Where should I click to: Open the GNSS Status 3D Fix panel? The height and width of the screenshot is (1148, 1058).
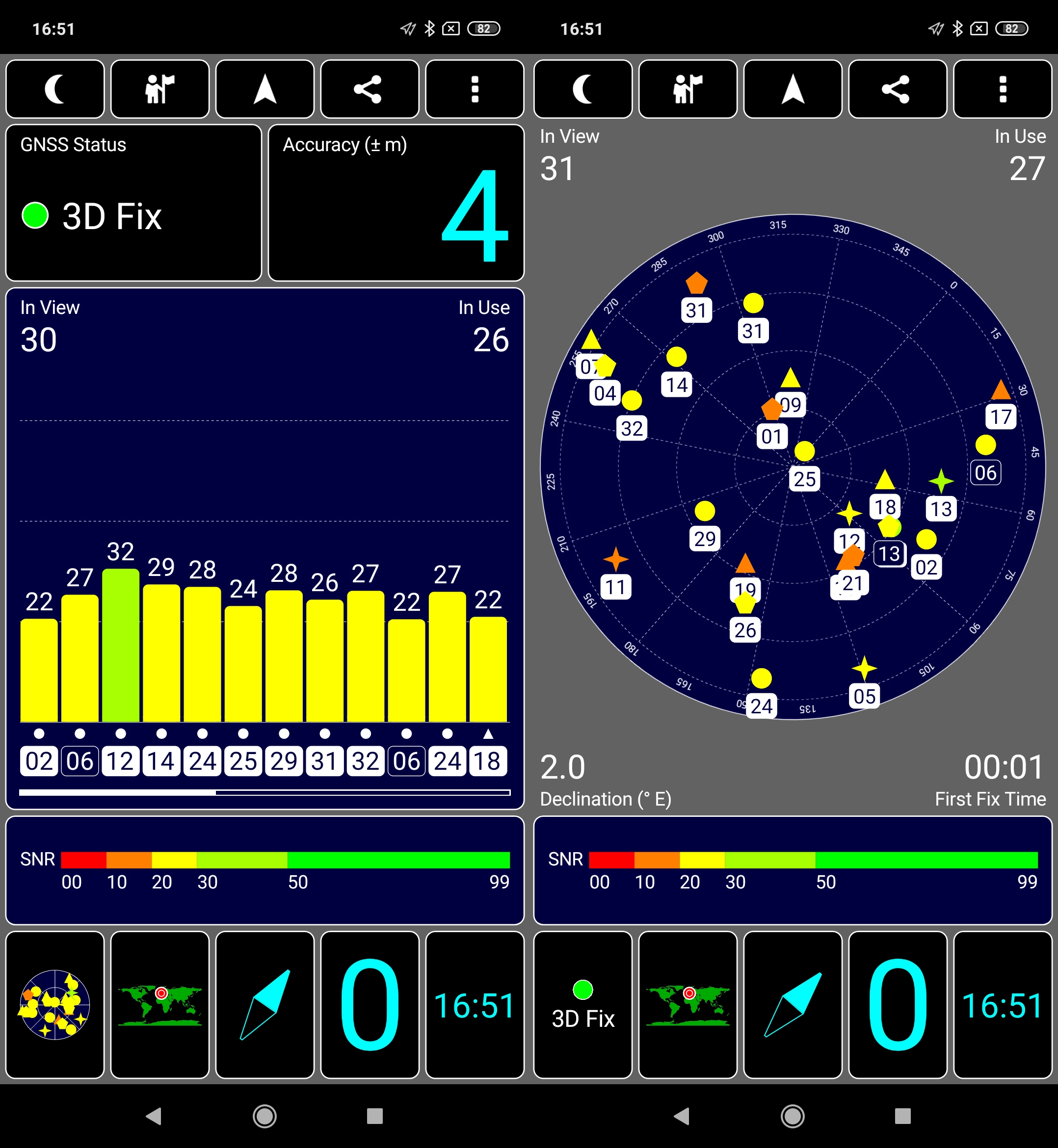tap(133, 203)
